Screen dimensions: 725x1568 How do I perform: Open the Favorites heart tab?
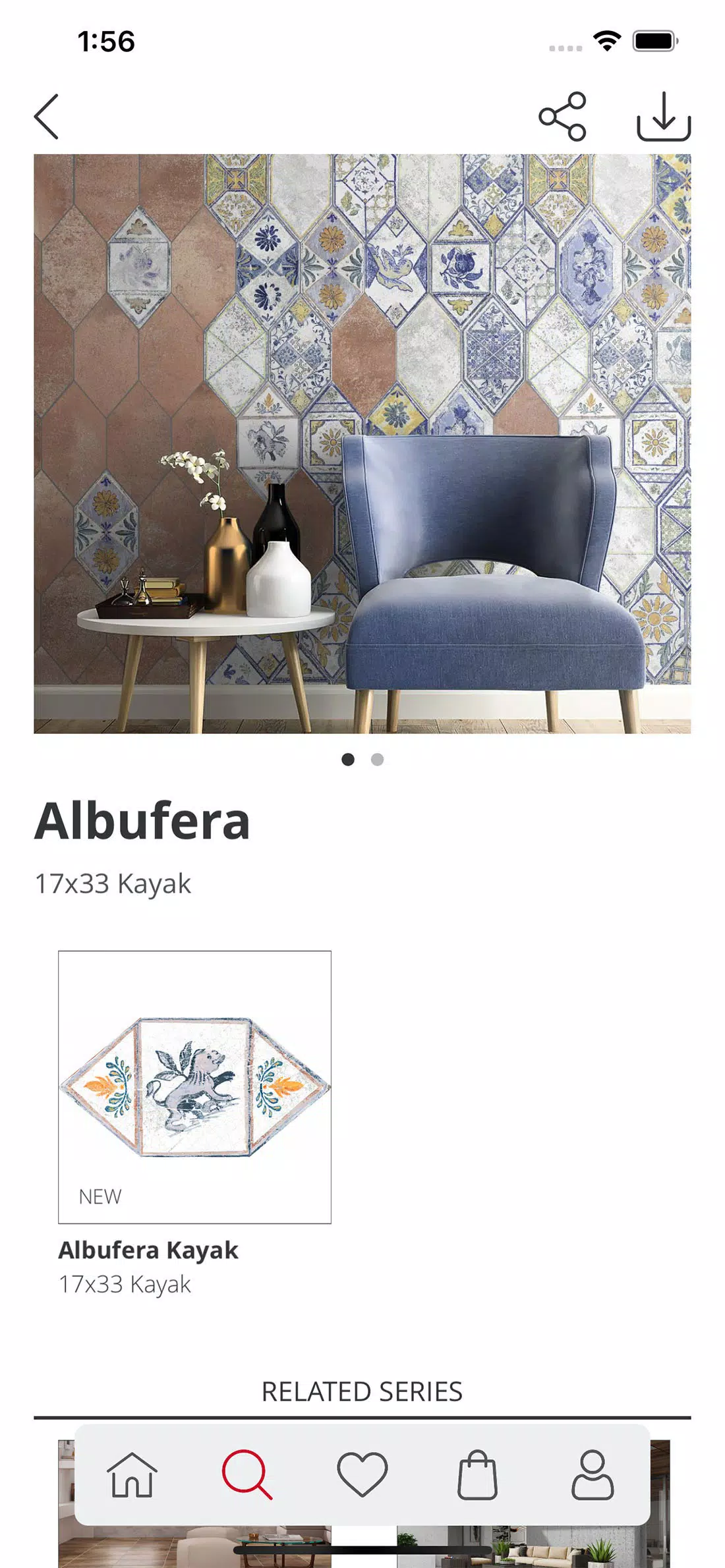tap(362, 1474)
